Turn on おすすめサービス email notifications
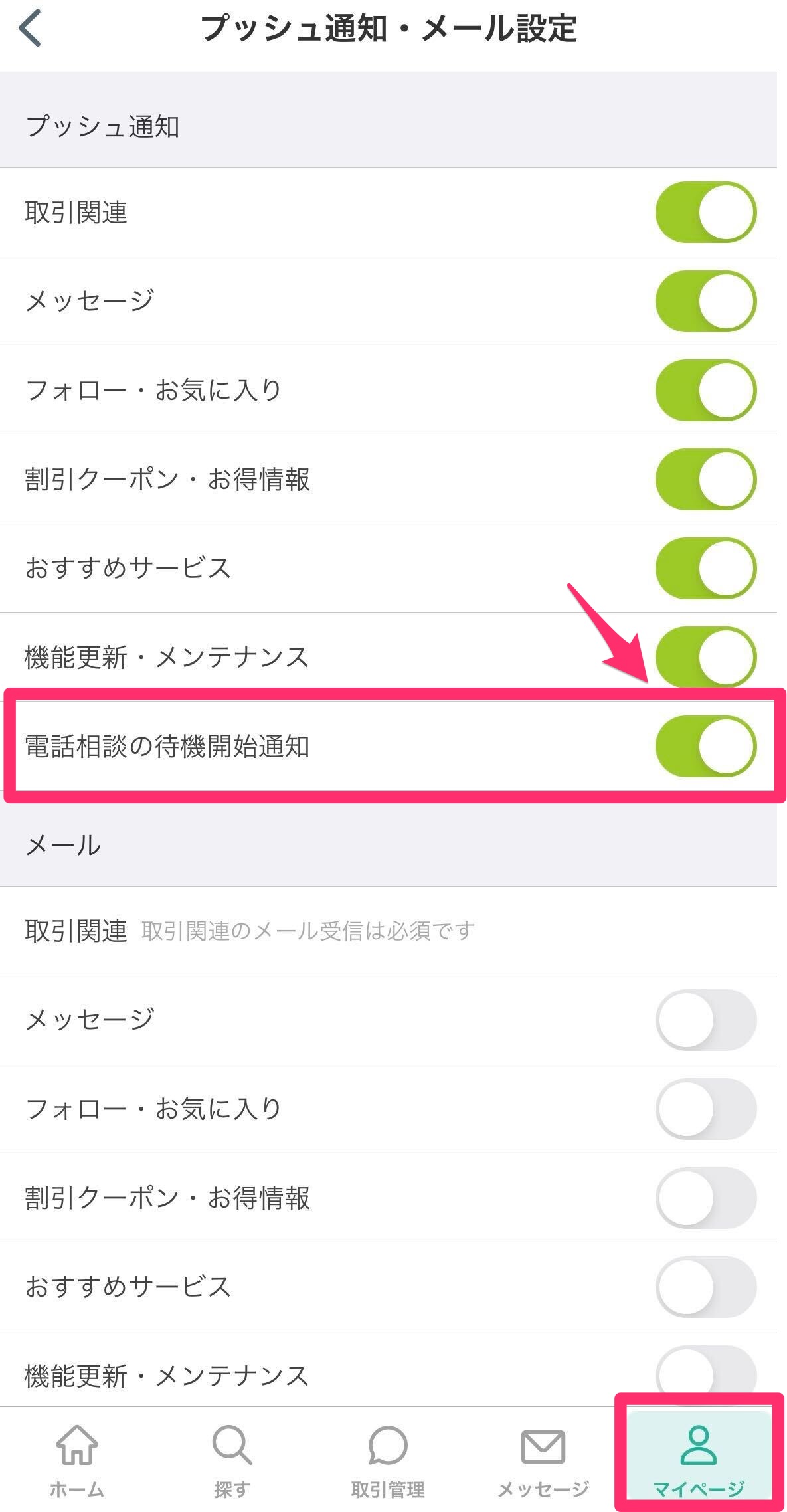 click(x=706, y=1287)
